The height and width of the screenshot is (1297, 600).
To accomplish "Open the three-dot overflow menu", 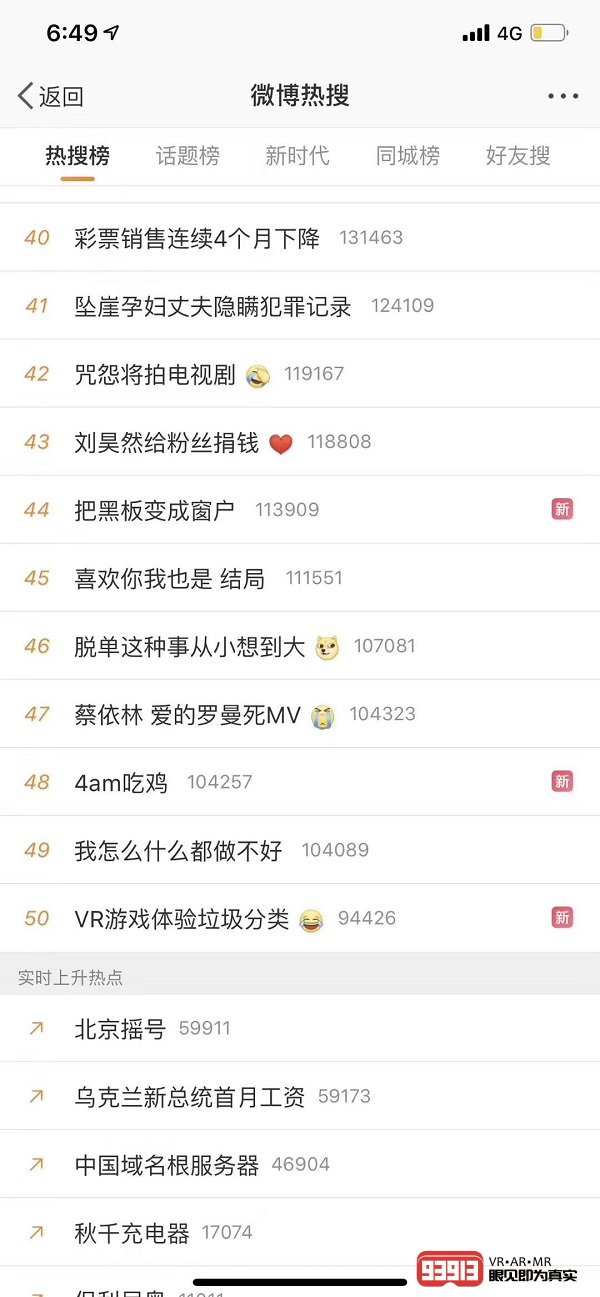I will (563, 96).
